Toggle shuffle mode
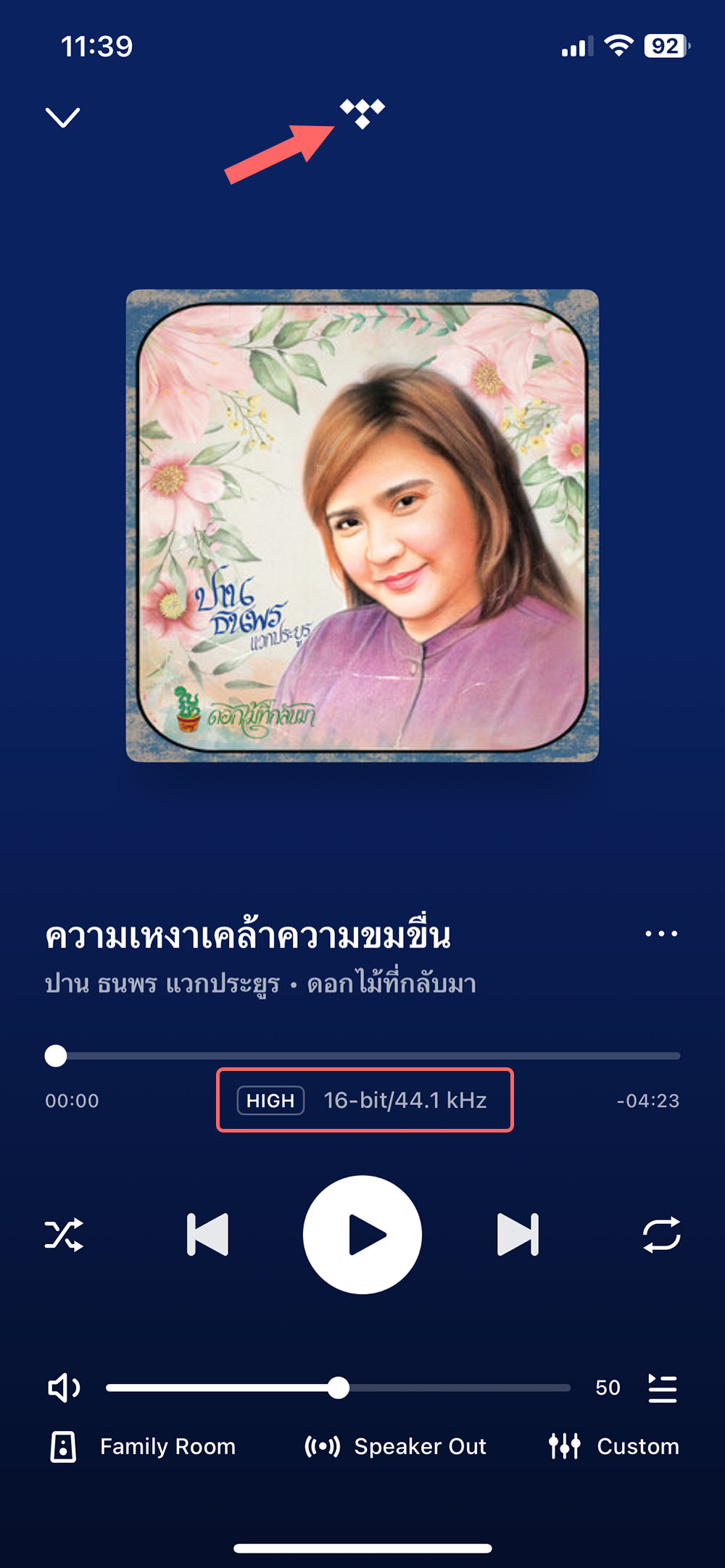The height and width of the screenshot is (1568, 725). point(64,1234)
